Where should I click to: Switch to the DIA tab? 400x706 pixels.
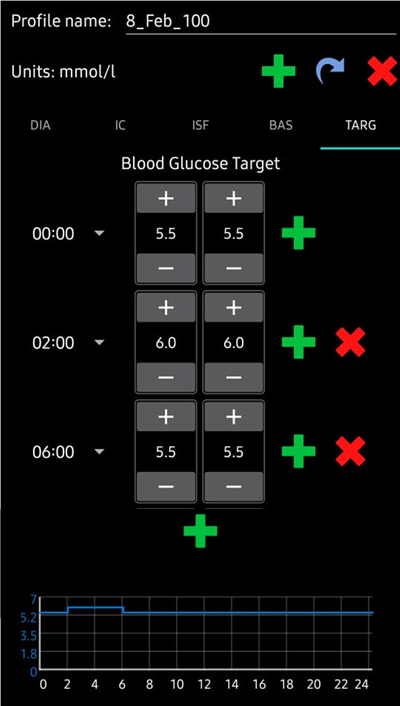click(x=41, y=126)
